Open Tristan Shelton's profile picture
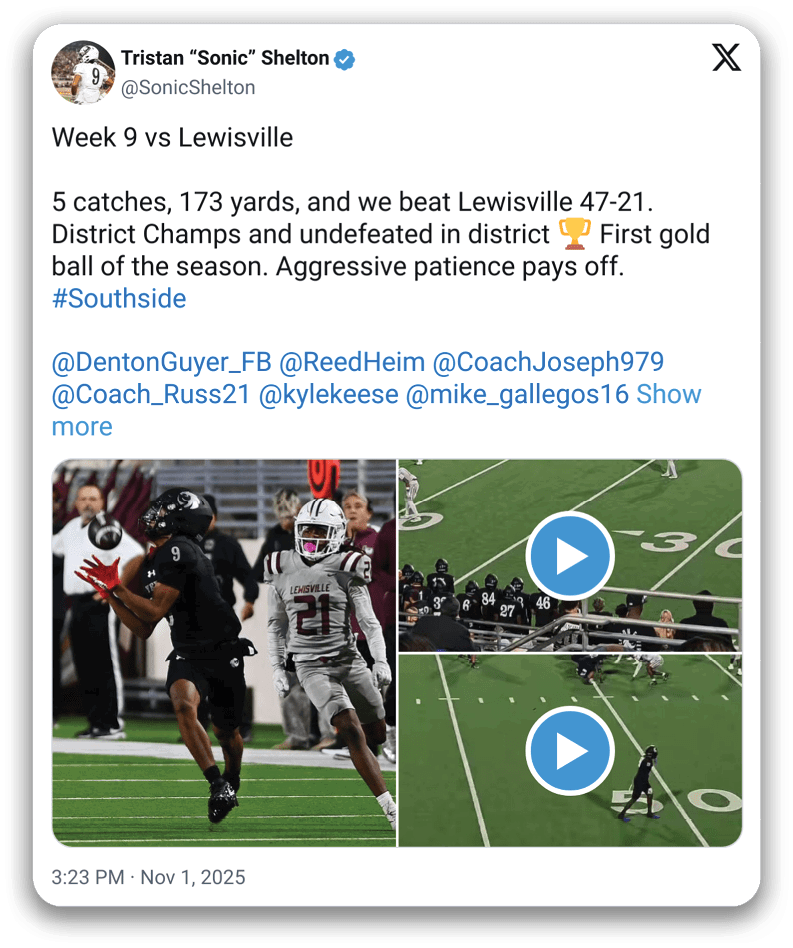This screenshot has width=793, height=948. point(80,71)
